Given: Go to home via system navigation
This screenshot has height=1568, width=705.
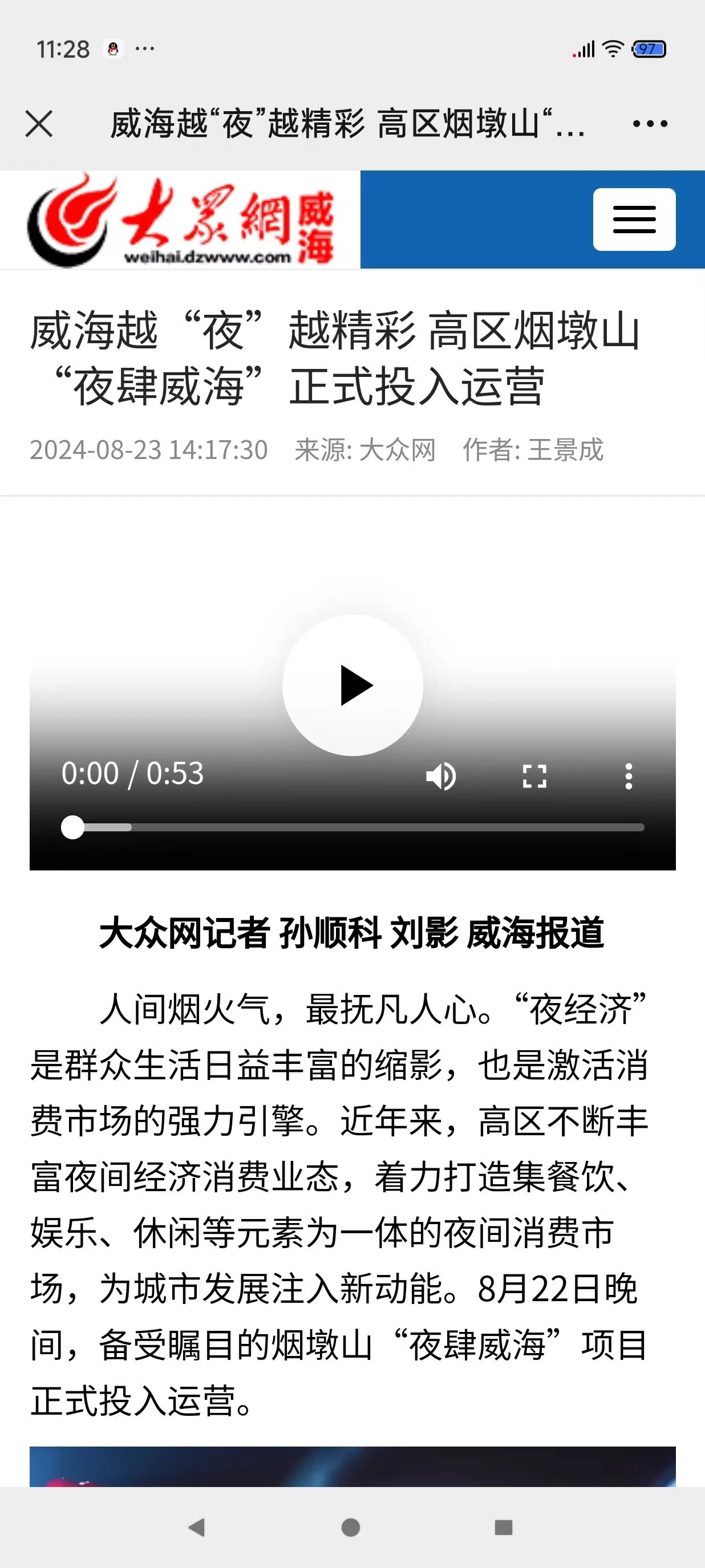Looking at the screenshot, I should click(x=351, y=1527).
